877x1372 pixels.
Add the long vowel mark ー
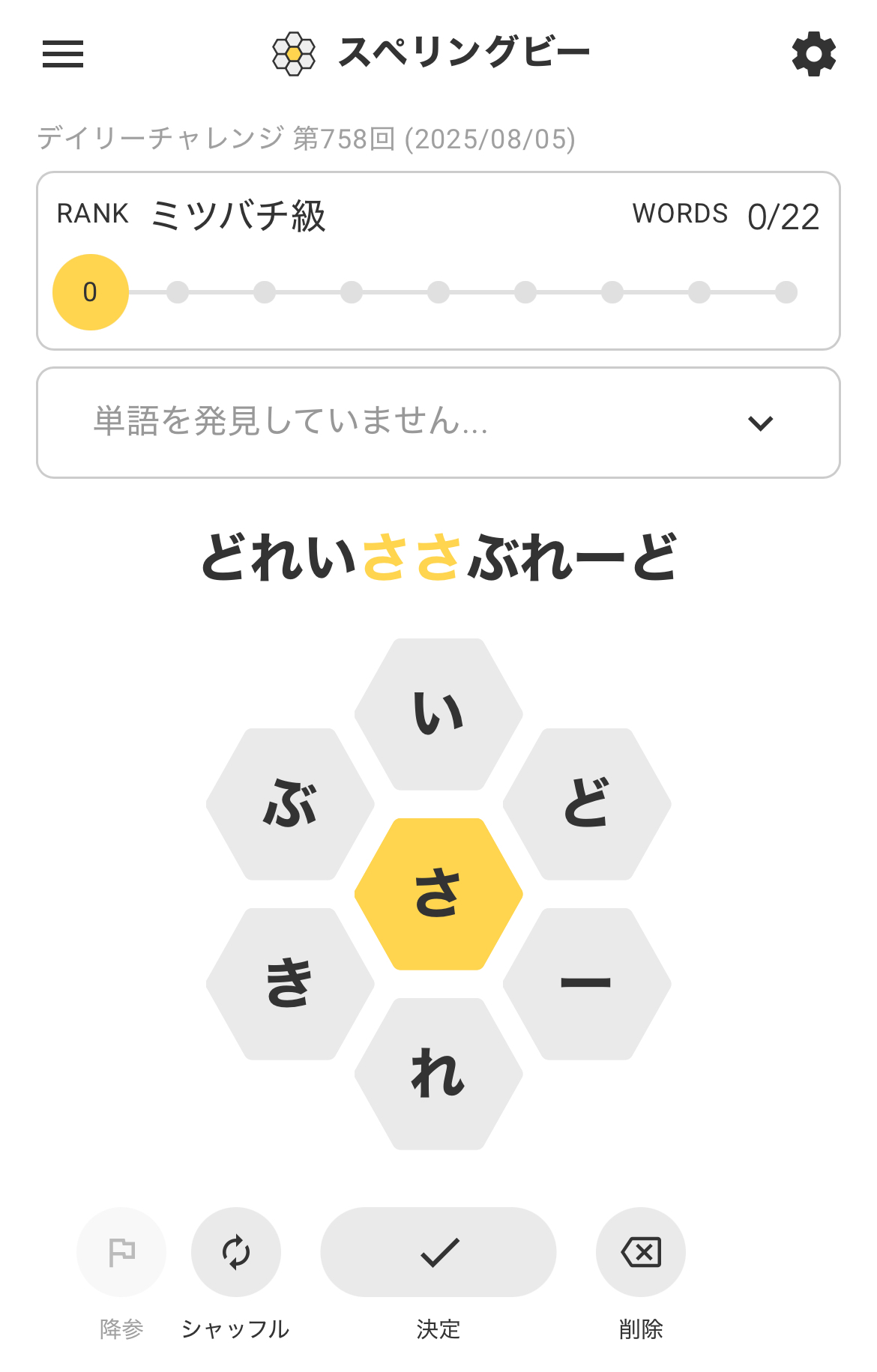(x=587, y=984)
